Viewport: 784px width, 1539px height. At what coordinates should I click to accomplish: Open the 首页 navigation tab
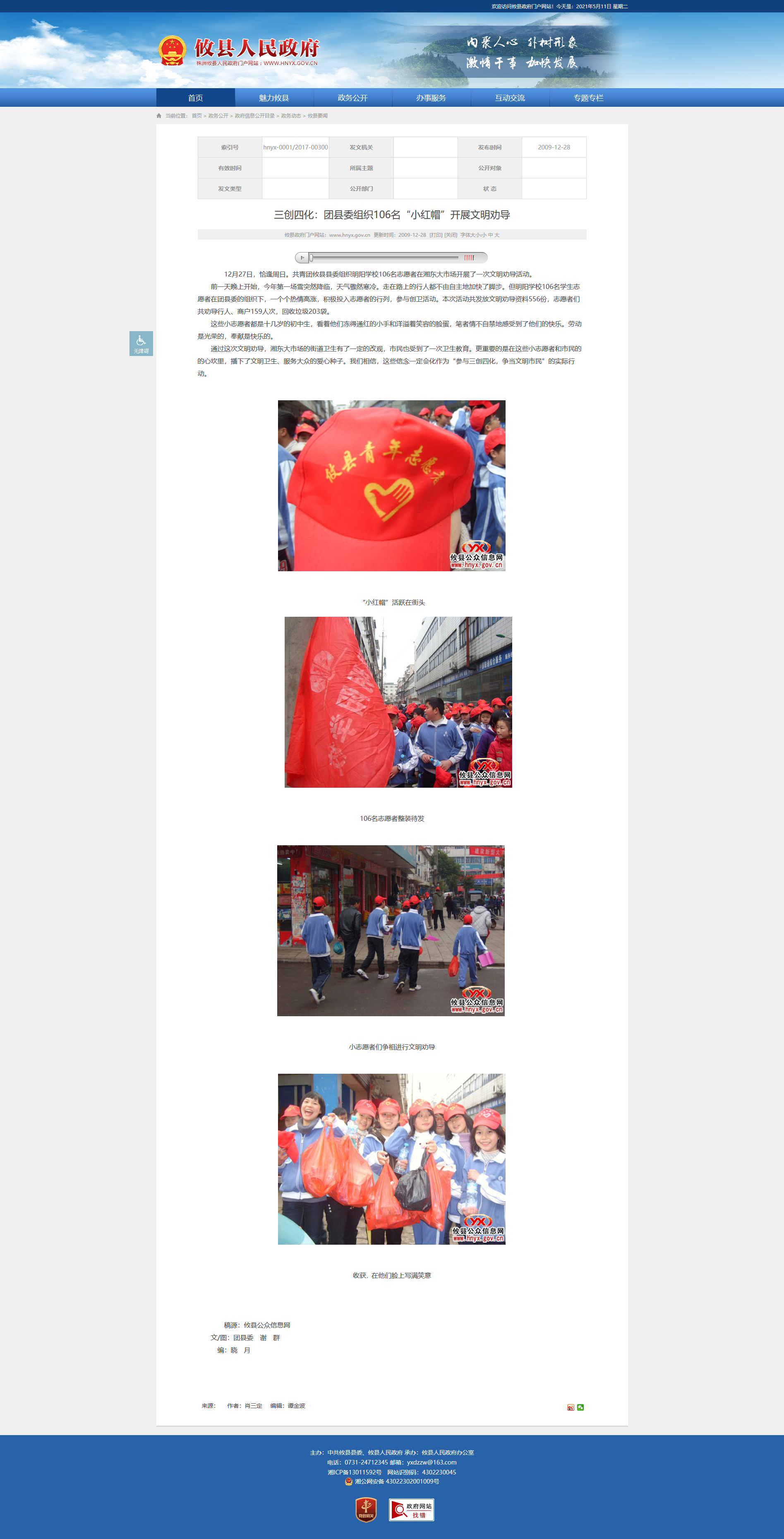tap(195, 98)
